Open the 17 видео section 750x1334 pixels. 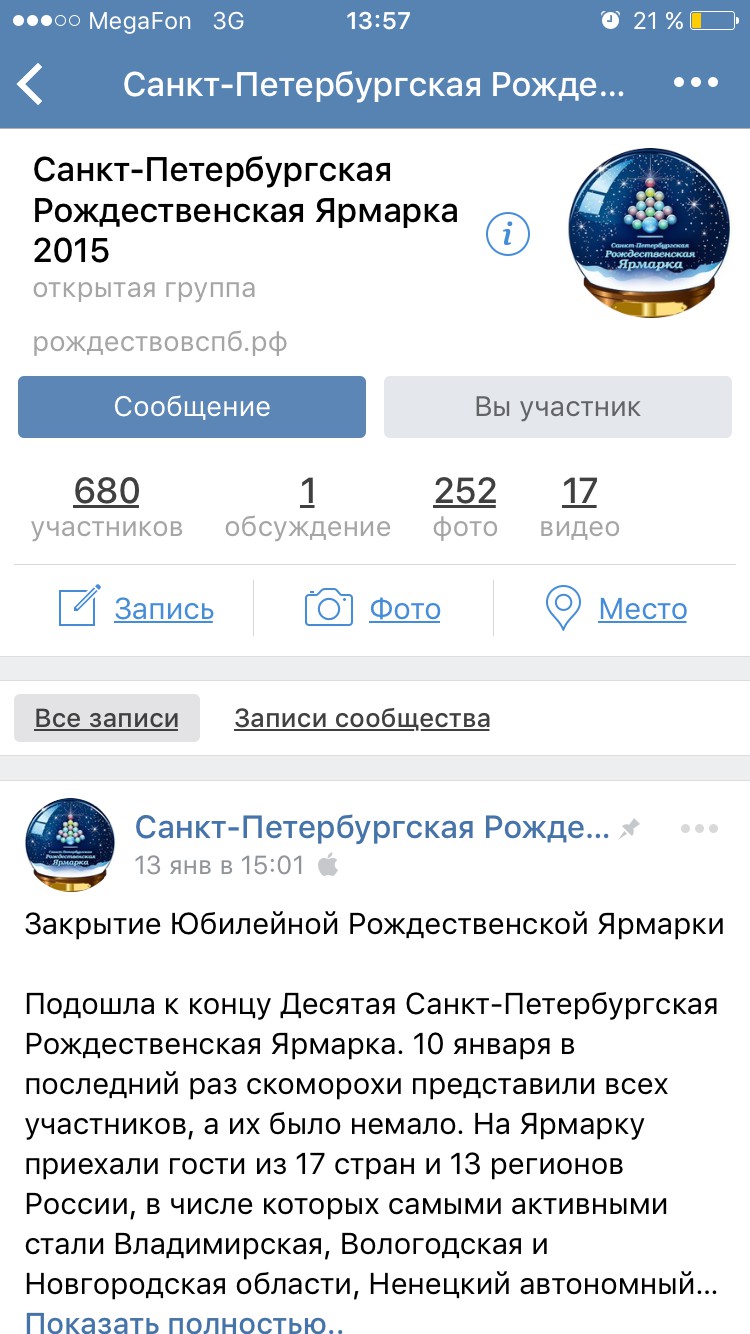tap(580, 506)
